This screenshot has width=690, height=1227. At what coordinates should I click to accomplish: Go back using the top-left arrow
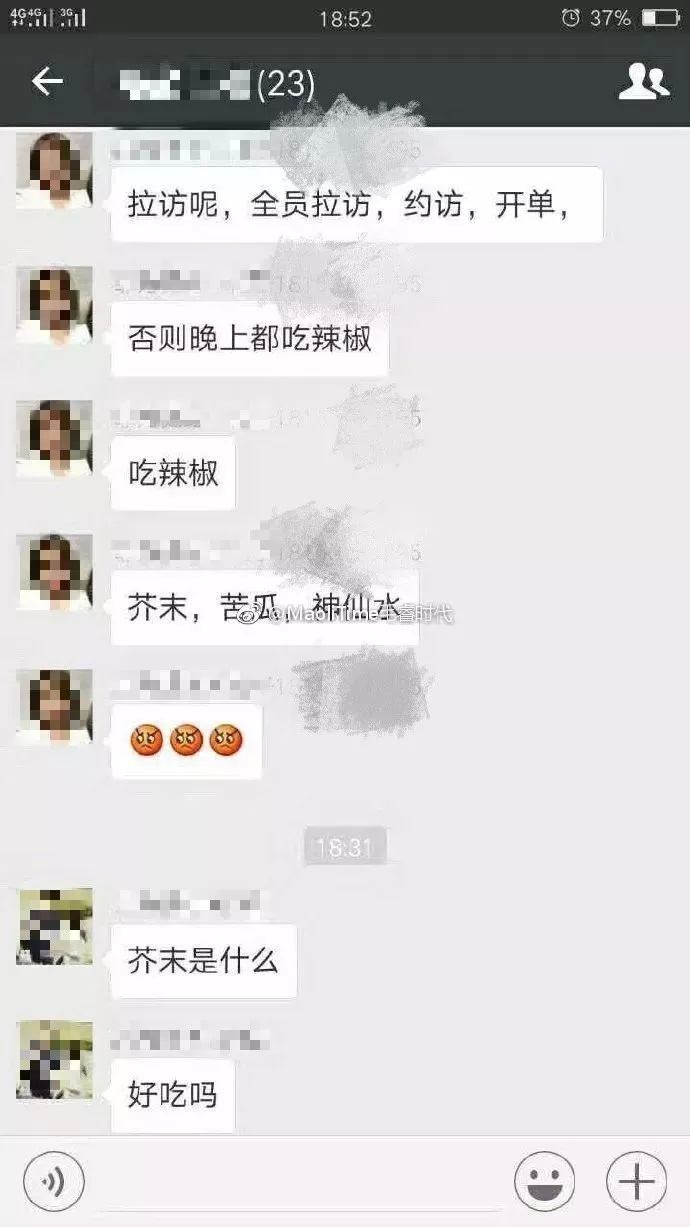pyautogui.click(x=47, y=82)
